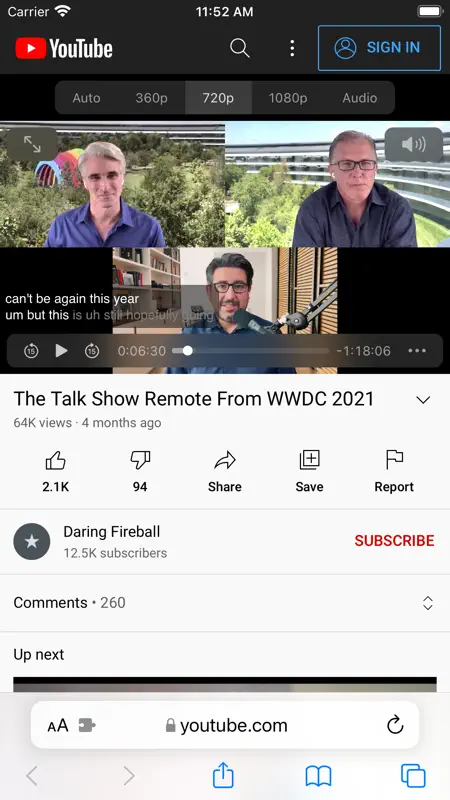Reload the page in Safari

point(395,725)
